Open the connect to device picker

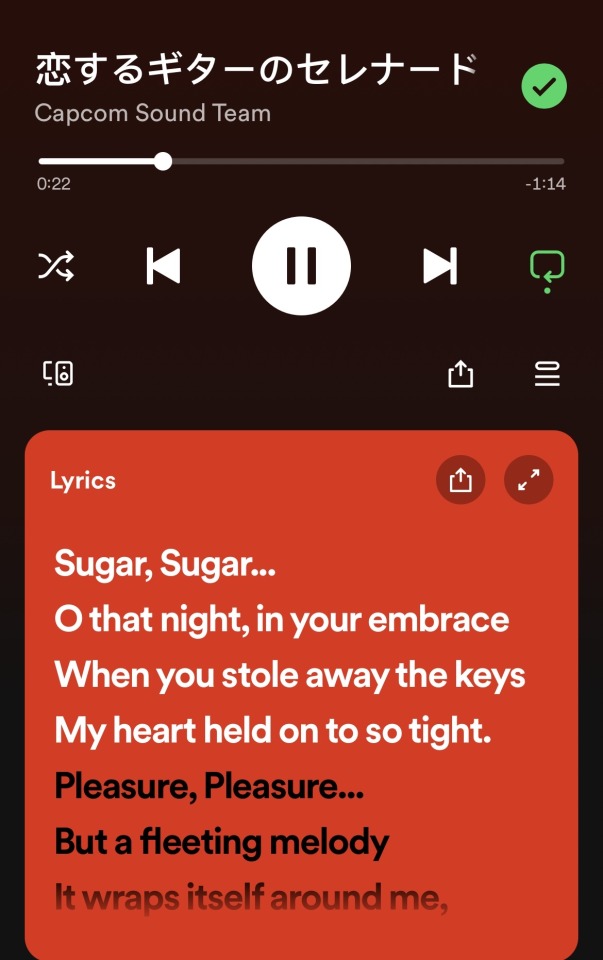pos(59,374)
